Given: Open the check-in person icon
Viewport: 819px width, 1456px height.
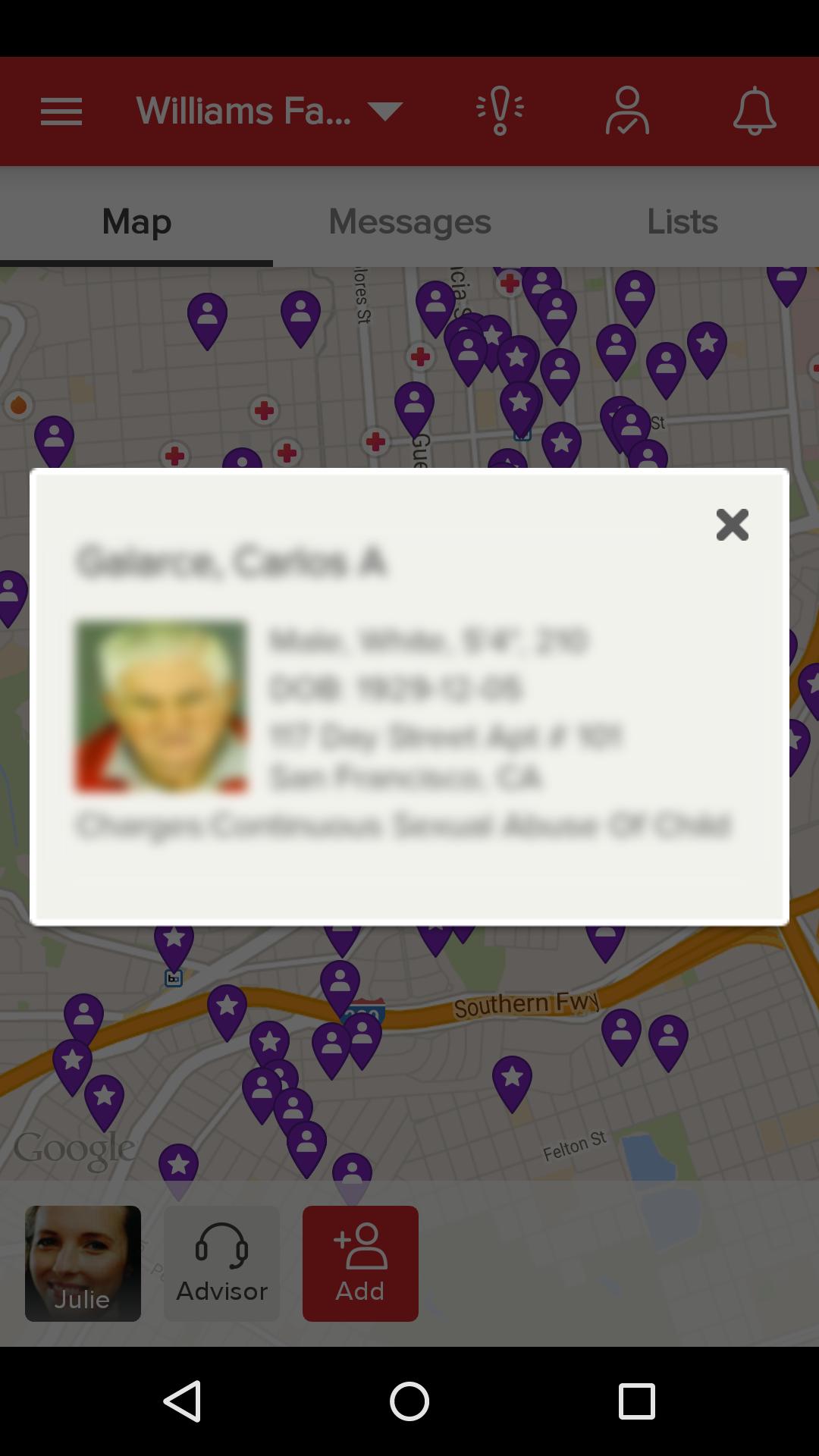Looking at the screenshot, I should 627,111.
